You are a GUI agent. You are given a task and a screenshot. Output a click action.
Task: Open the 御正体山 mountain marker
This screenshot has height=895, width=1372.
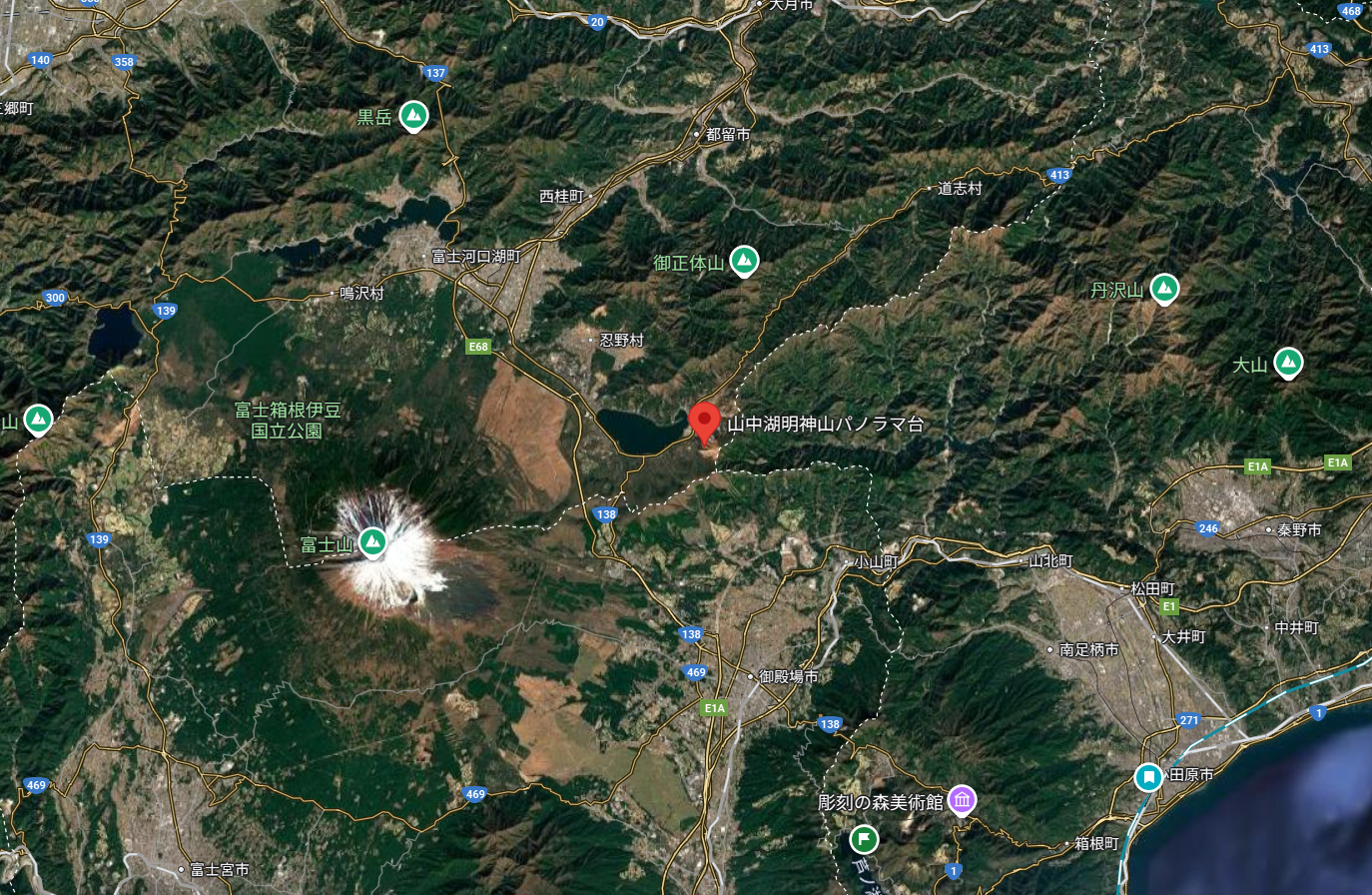point(743,261)
